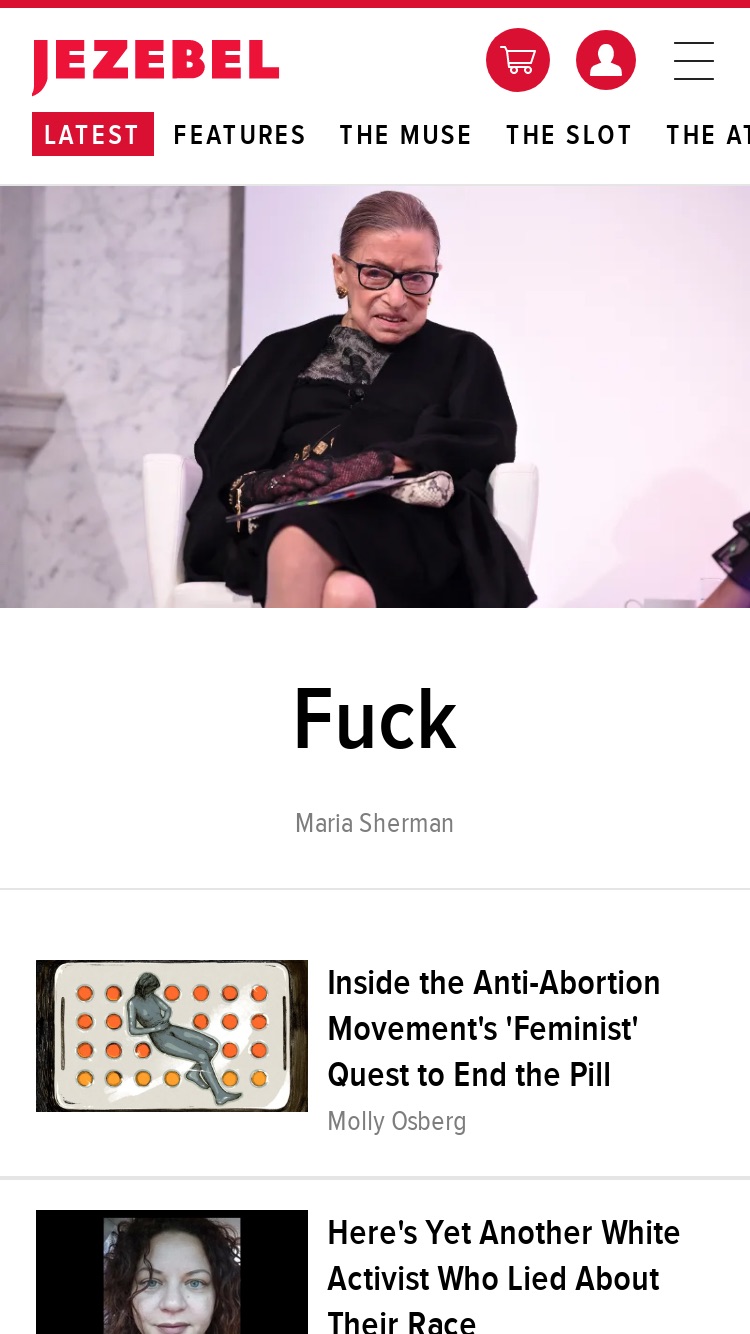The height and width of the screenshot is (1334, 750).
Task: Open the hamburger menu
Action: click(x=694, y=61)
